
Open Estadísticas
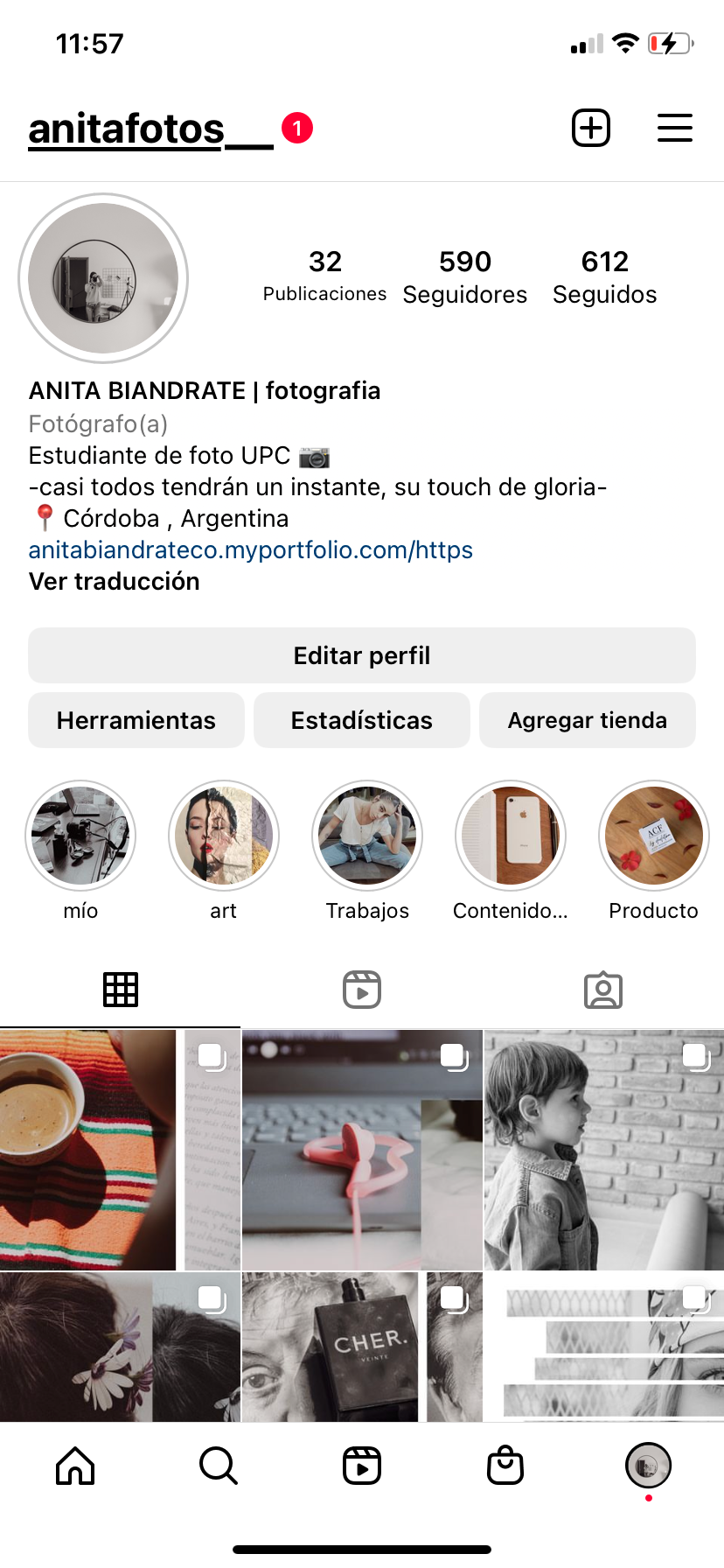pyautogui.click(x=362, y=720)
